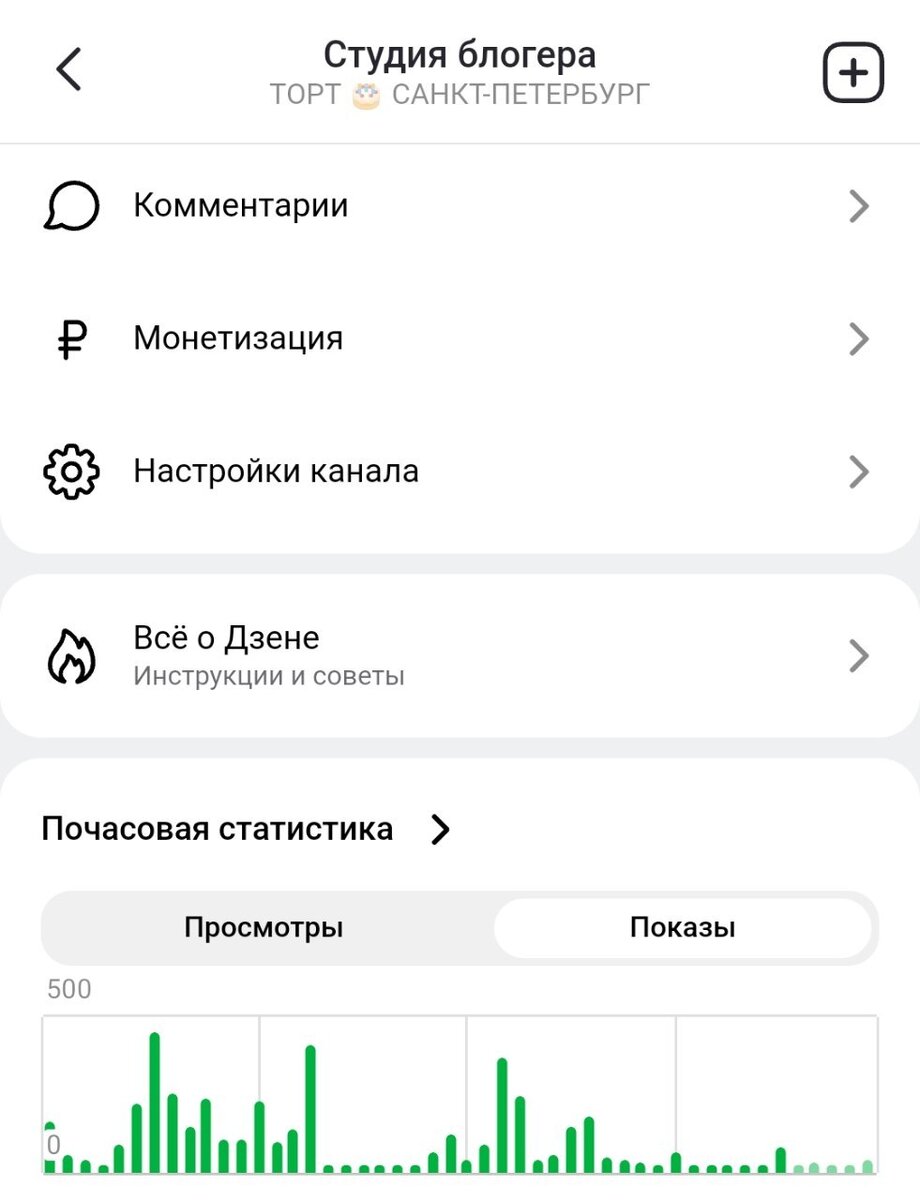Expand Почасовая статистика with the arrow

coord(440,829)
